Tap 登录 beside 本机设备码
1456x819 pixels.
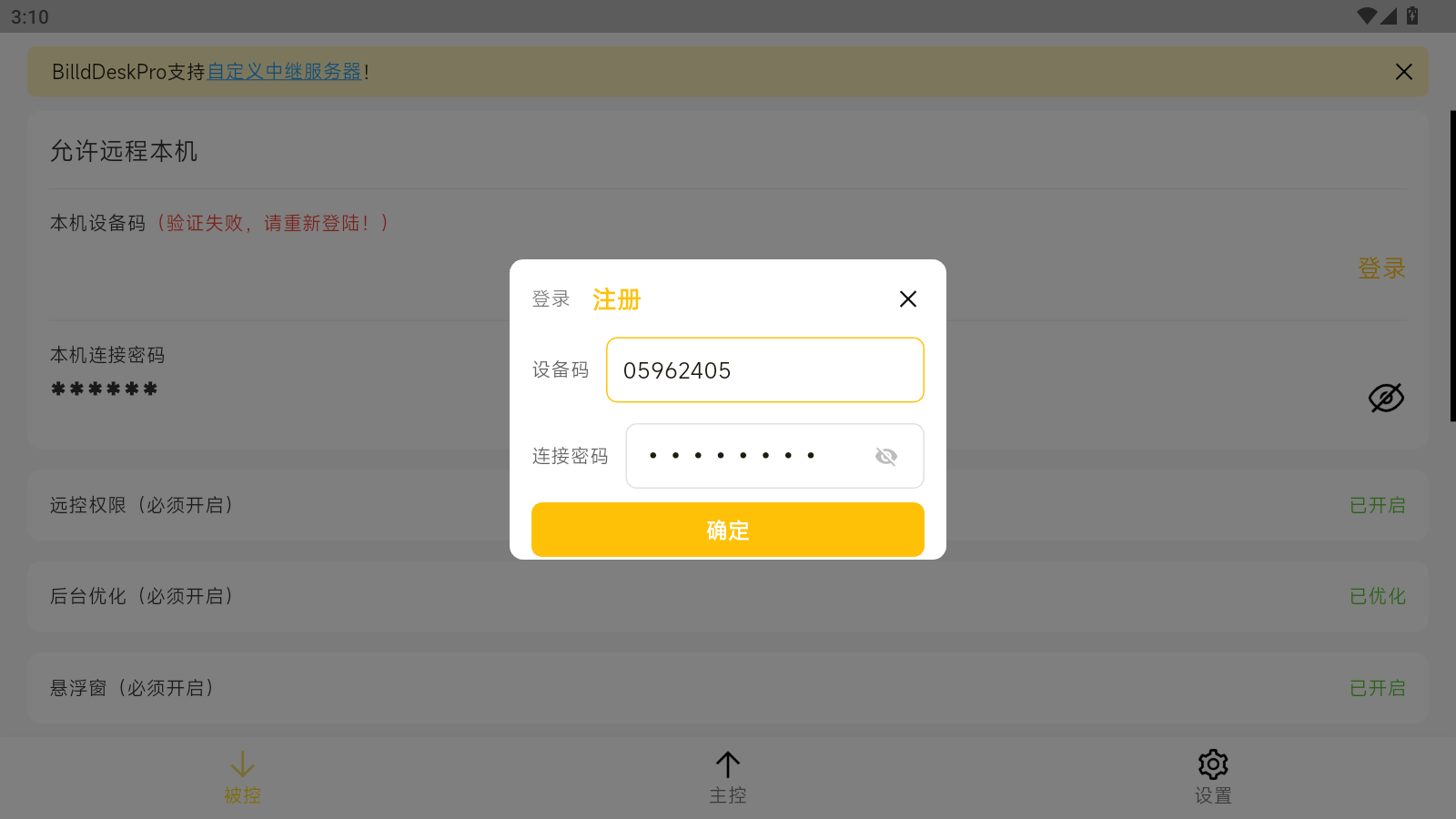(1380, 268)
